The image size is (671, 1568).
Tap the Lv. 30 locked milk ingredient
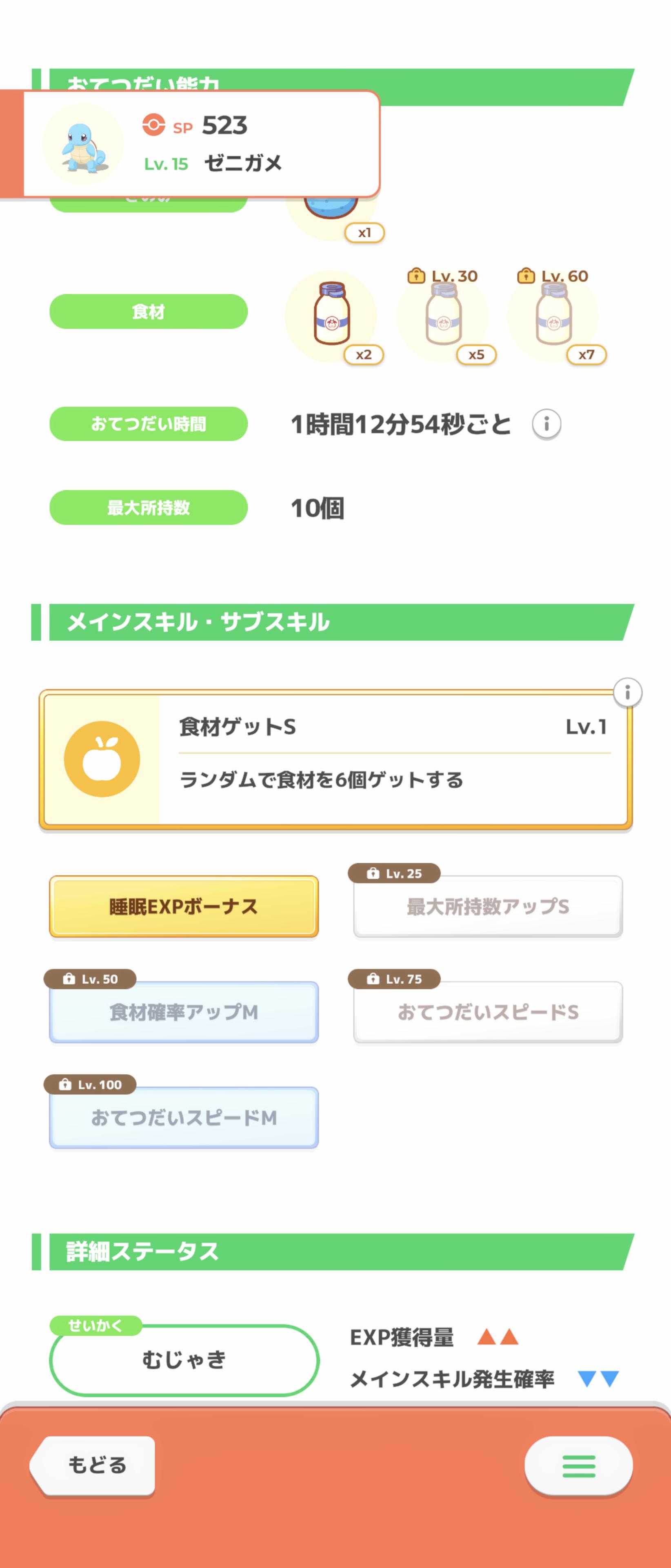coord(443,315)
